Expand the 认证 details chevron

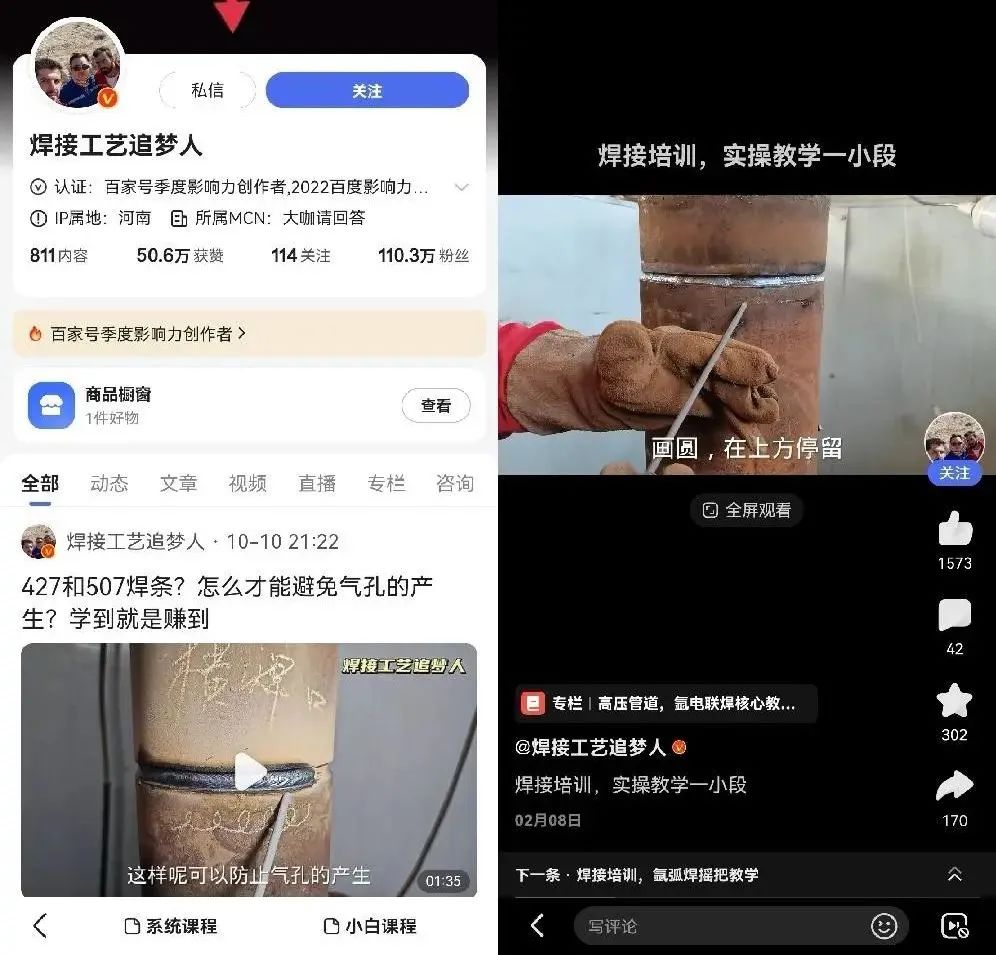pos(461,187)
